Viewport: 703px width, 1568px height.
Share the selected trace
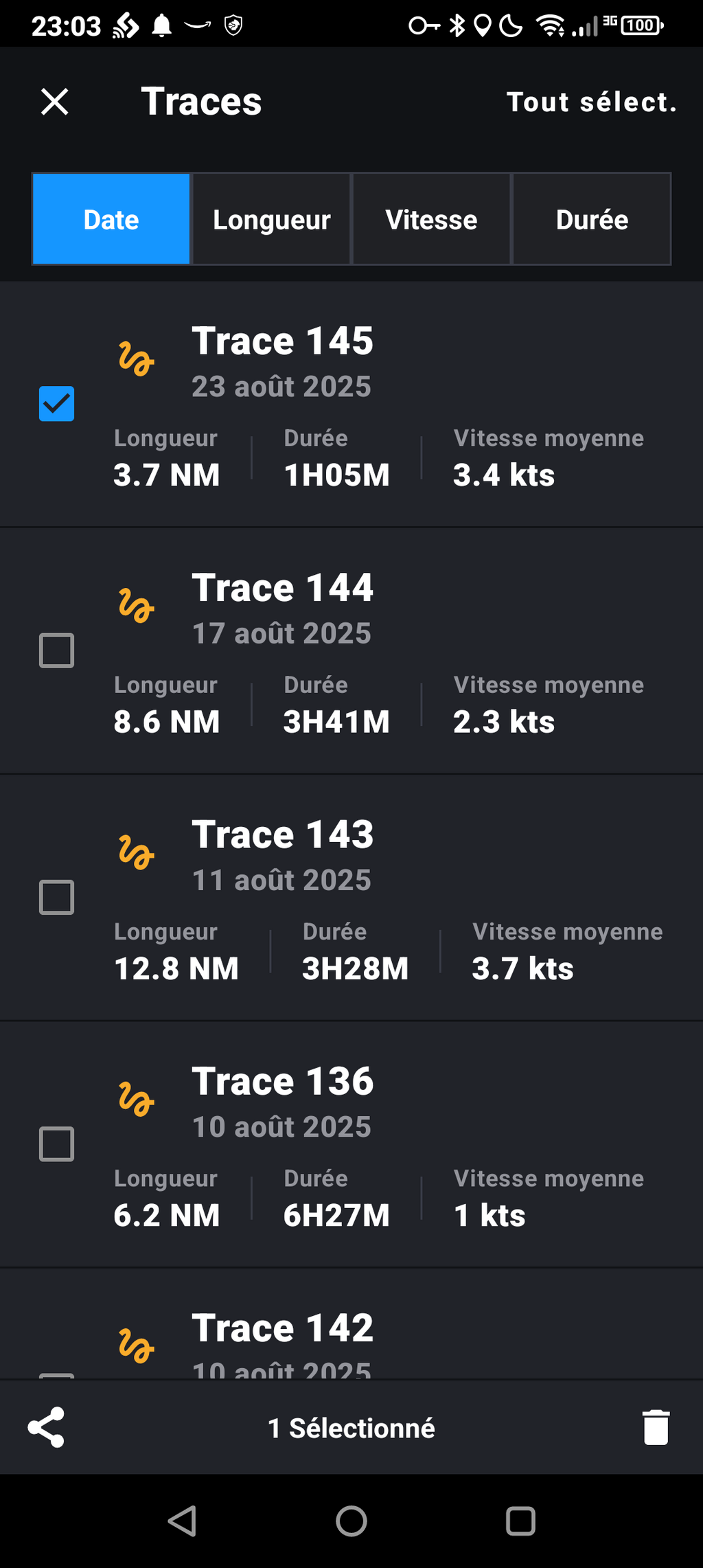46,1427
